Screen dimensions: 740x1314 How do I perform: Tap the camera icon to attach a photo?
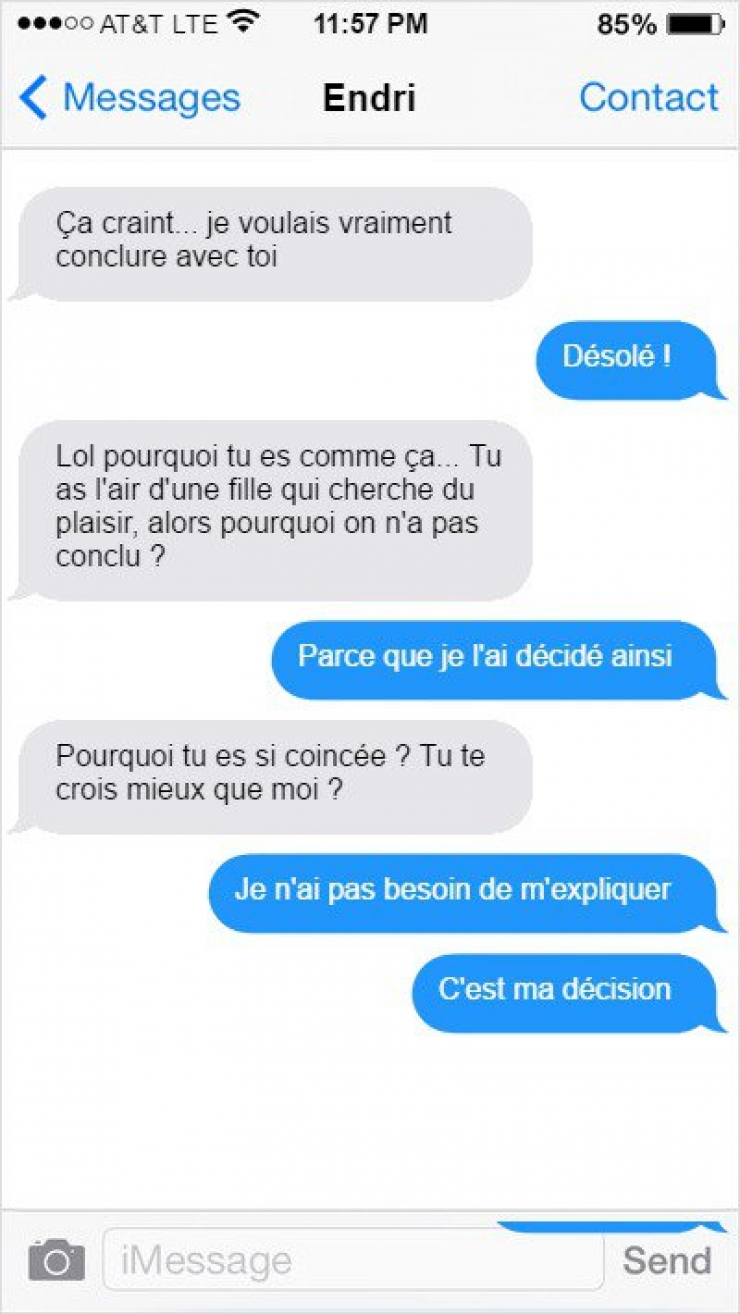pos(56,1259)
